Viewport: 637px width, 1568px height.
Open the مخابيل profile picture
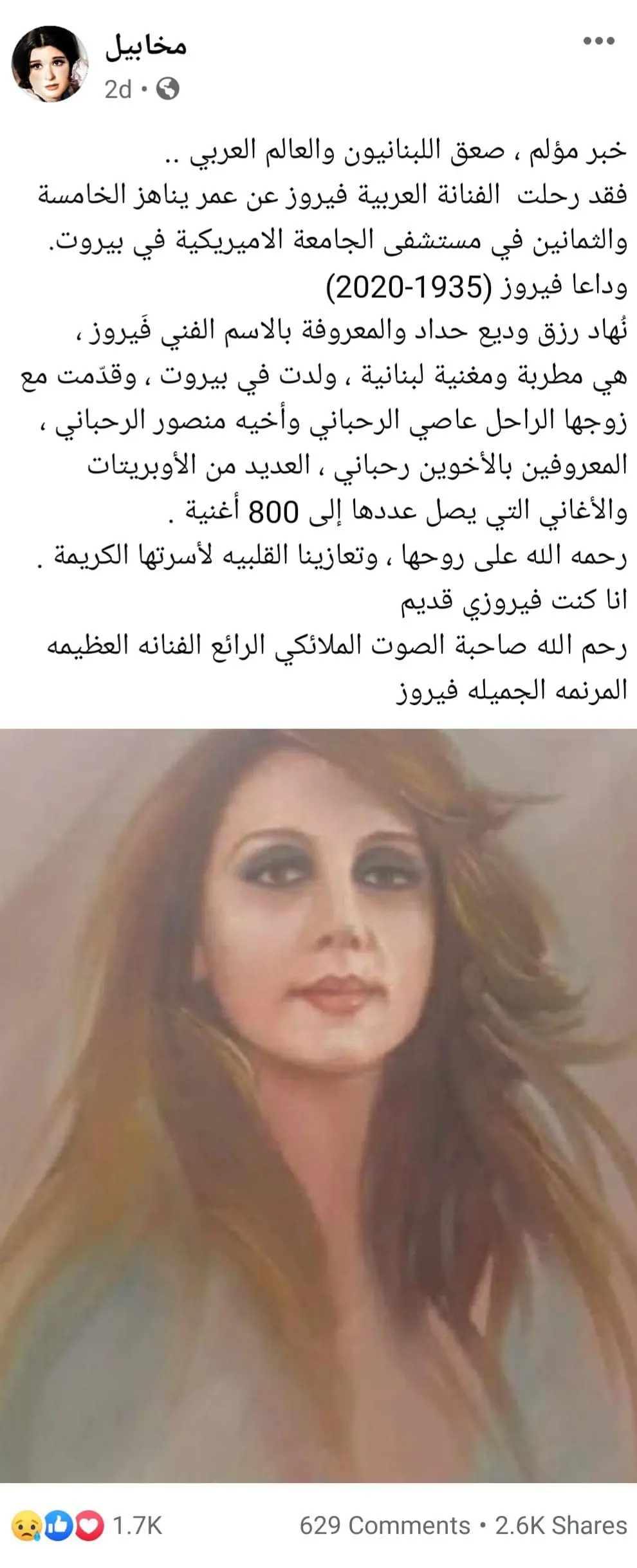50,64
